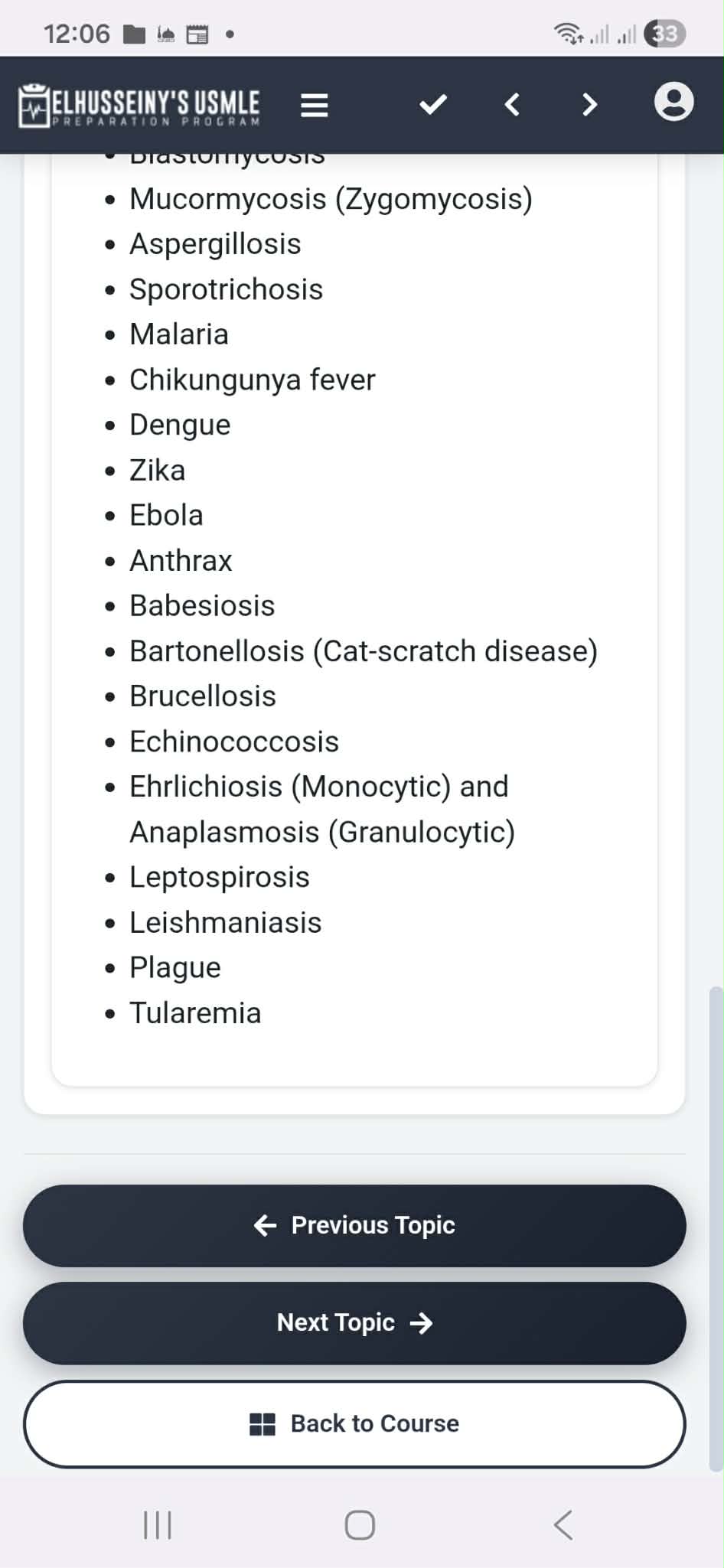Go to next lesson via right chevron

click(589, 104)
